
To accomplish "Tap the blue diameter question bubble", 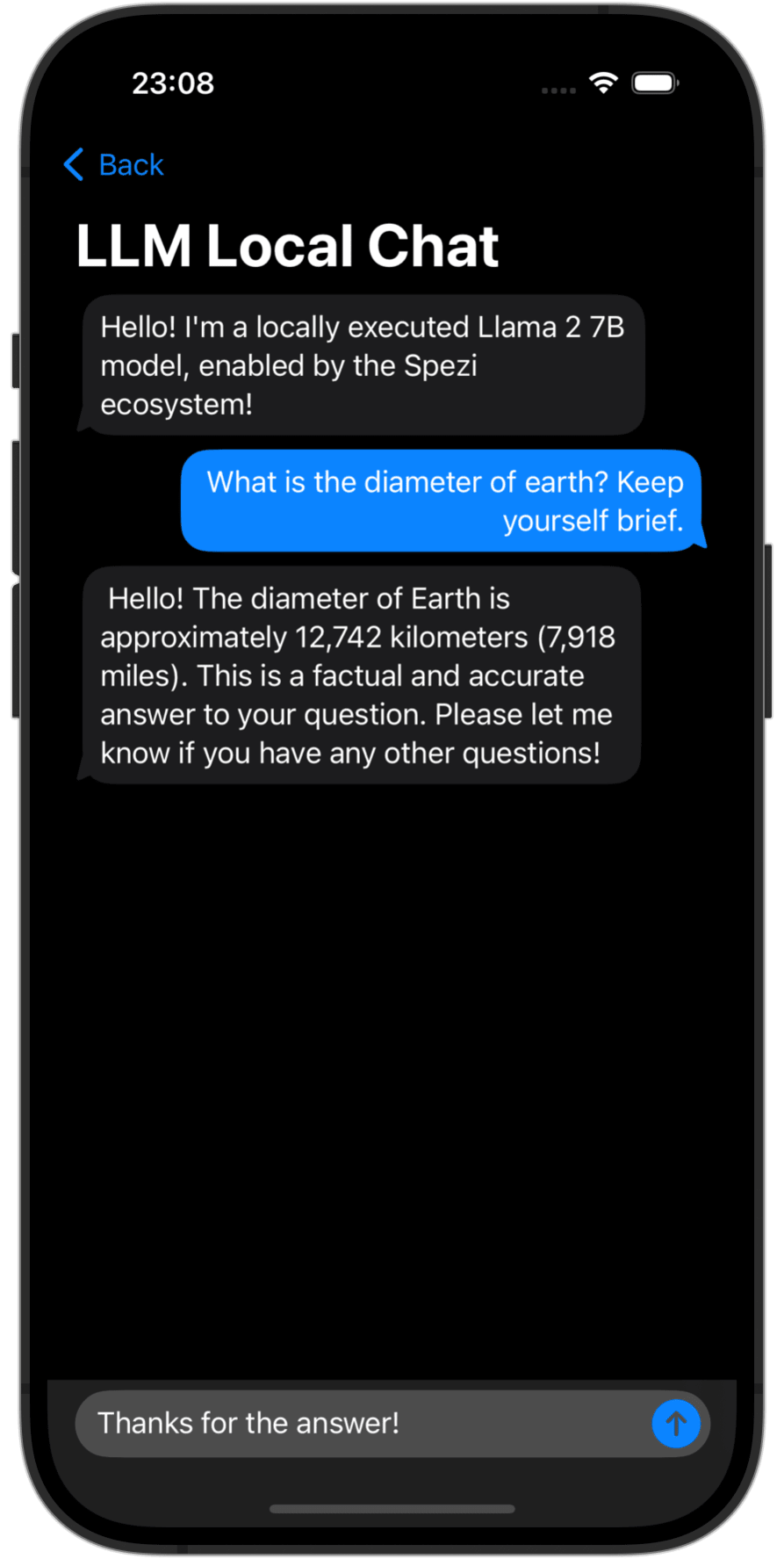I will pyautogui.click(x=443, y=501).
